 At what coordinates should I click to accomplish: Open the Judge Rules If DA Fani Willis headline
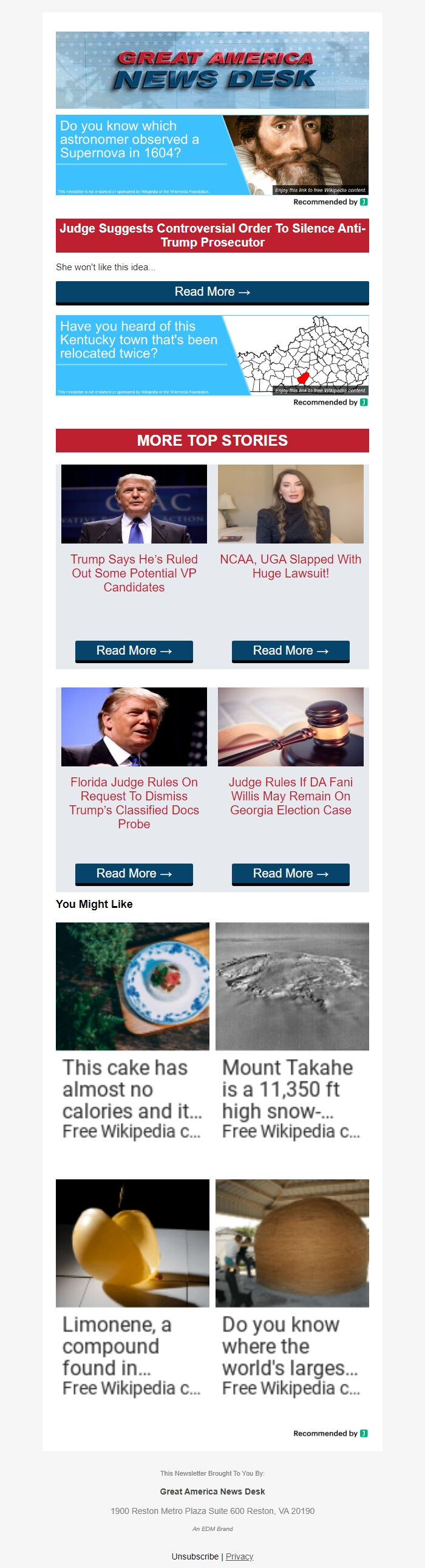point(290,796)
